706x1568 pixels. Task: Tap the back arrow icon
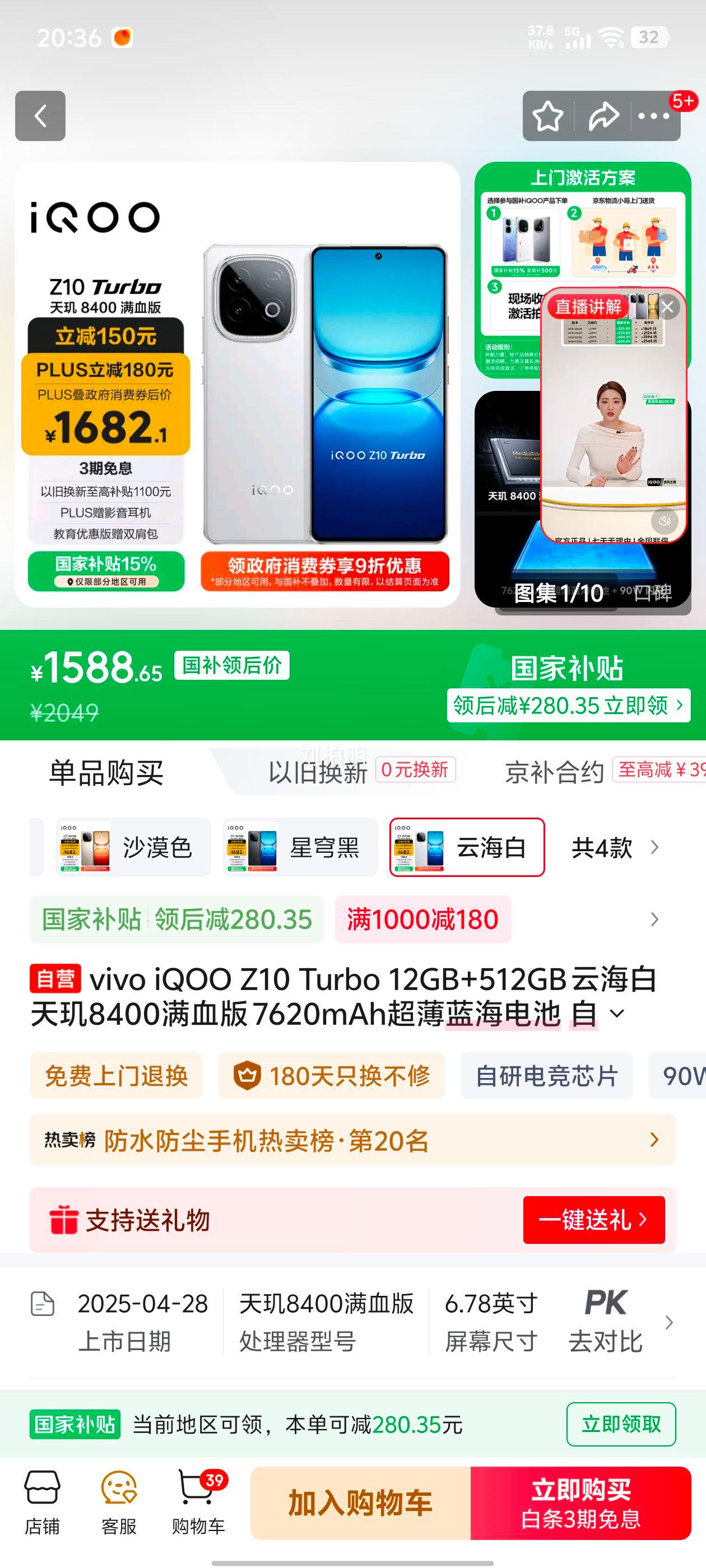[x=40, y=116]
